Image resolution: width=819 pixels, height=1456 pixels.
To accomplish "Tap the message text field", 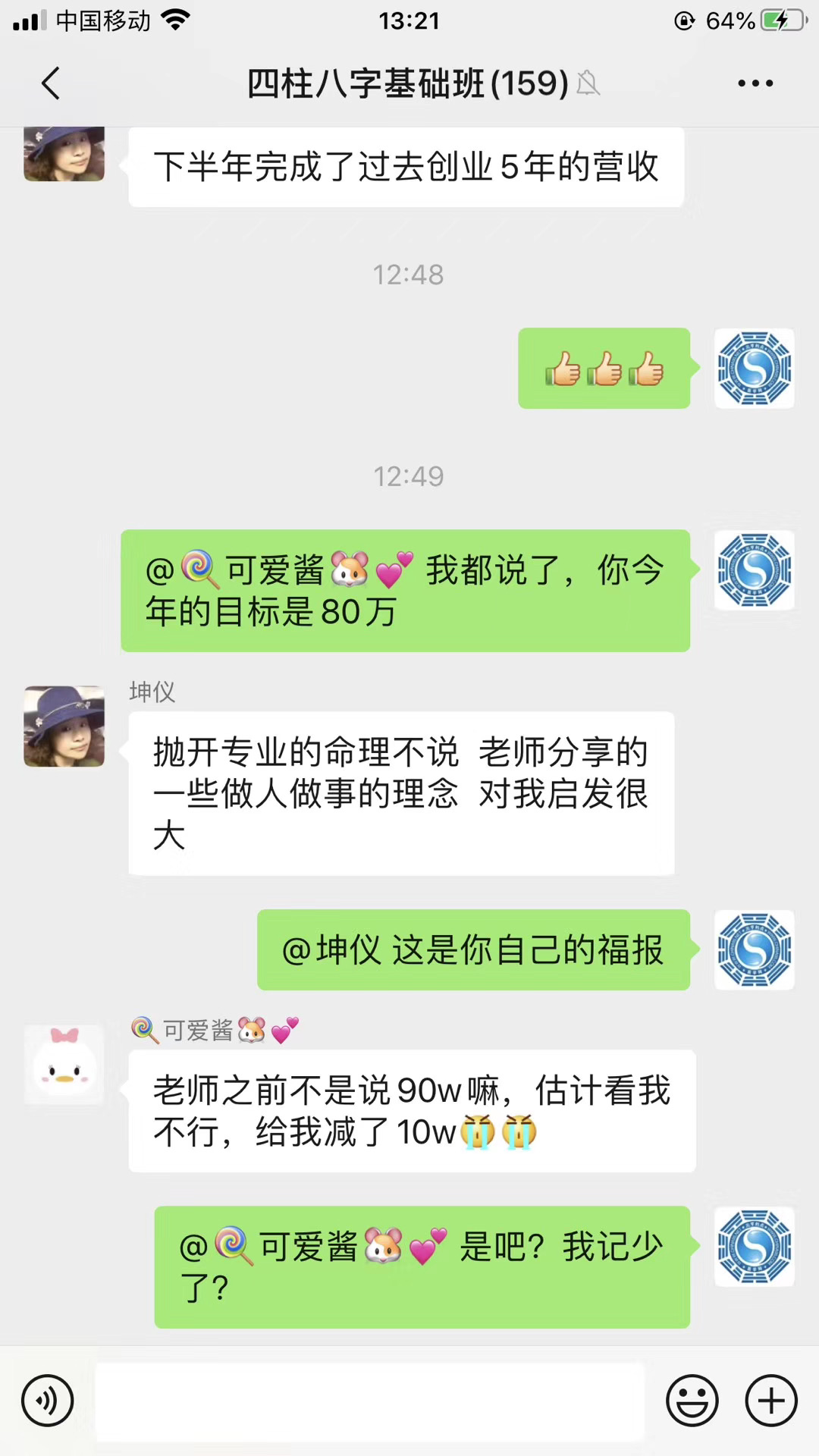I will coord(369,1401).
